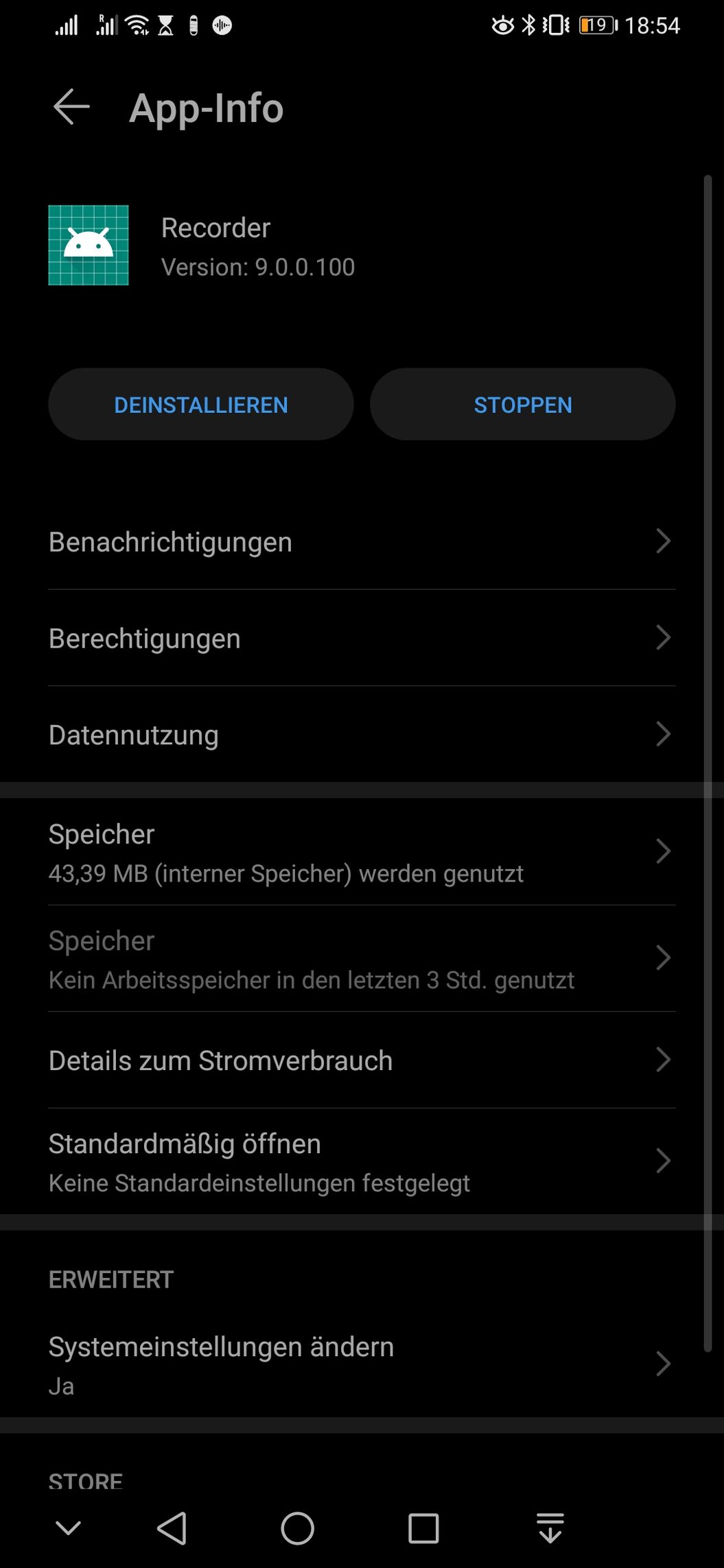View Details zum Stromverbrauch
The height and width of the screenshot is (1568, 724).
click(x=362, y=1060)
